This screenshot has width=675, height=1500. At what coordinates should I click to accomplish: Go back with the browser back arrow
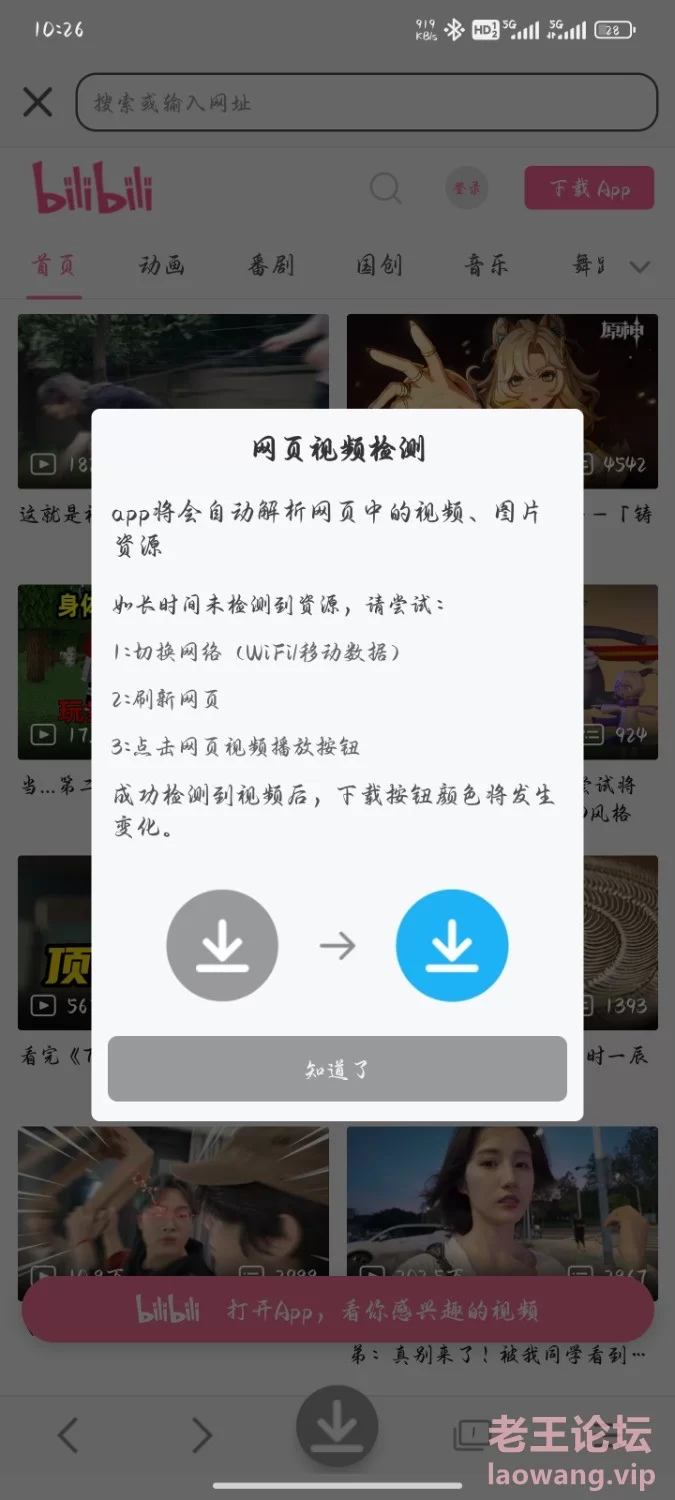pos(67,1435)
